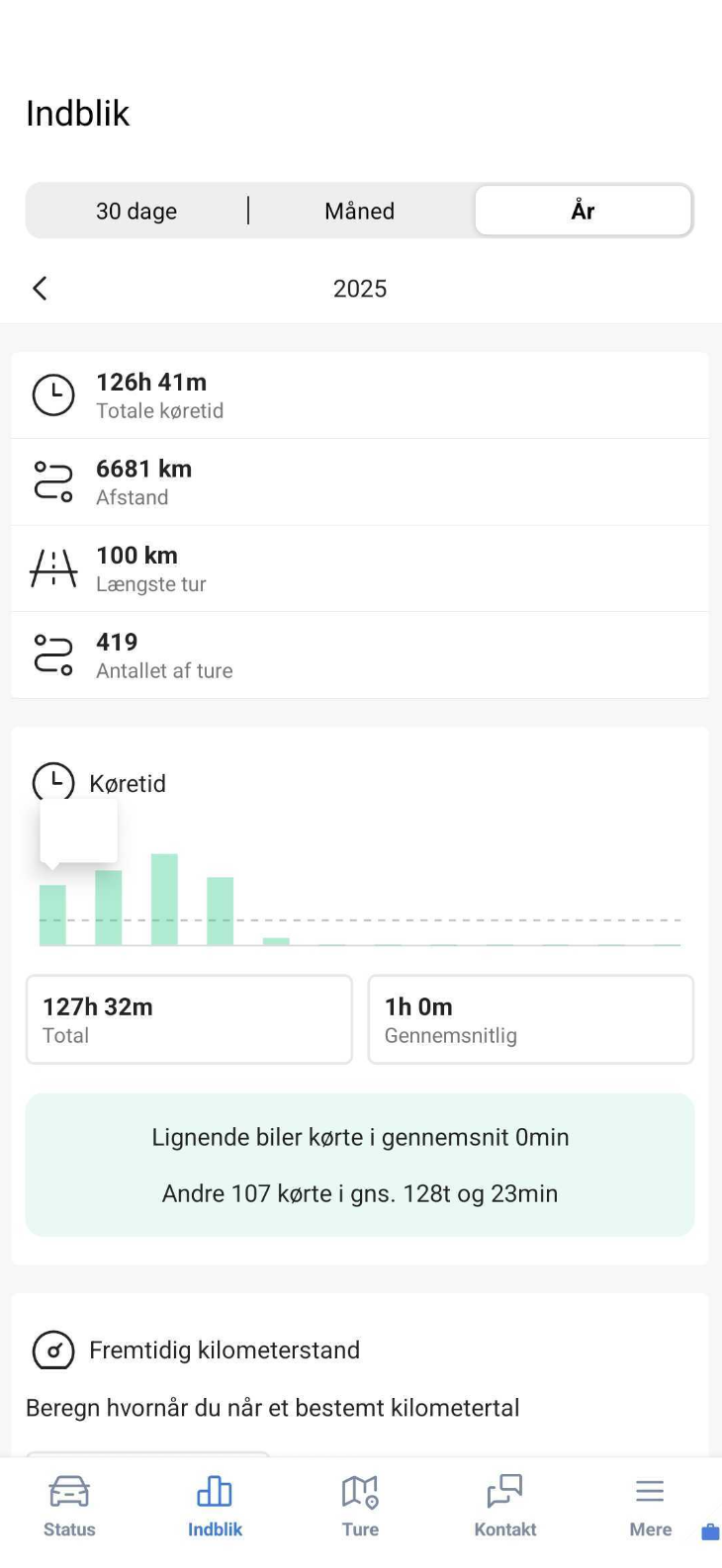The image size is (722, 1568).
Task: Select the Måned segment
Action: click(x=360, y=211)
